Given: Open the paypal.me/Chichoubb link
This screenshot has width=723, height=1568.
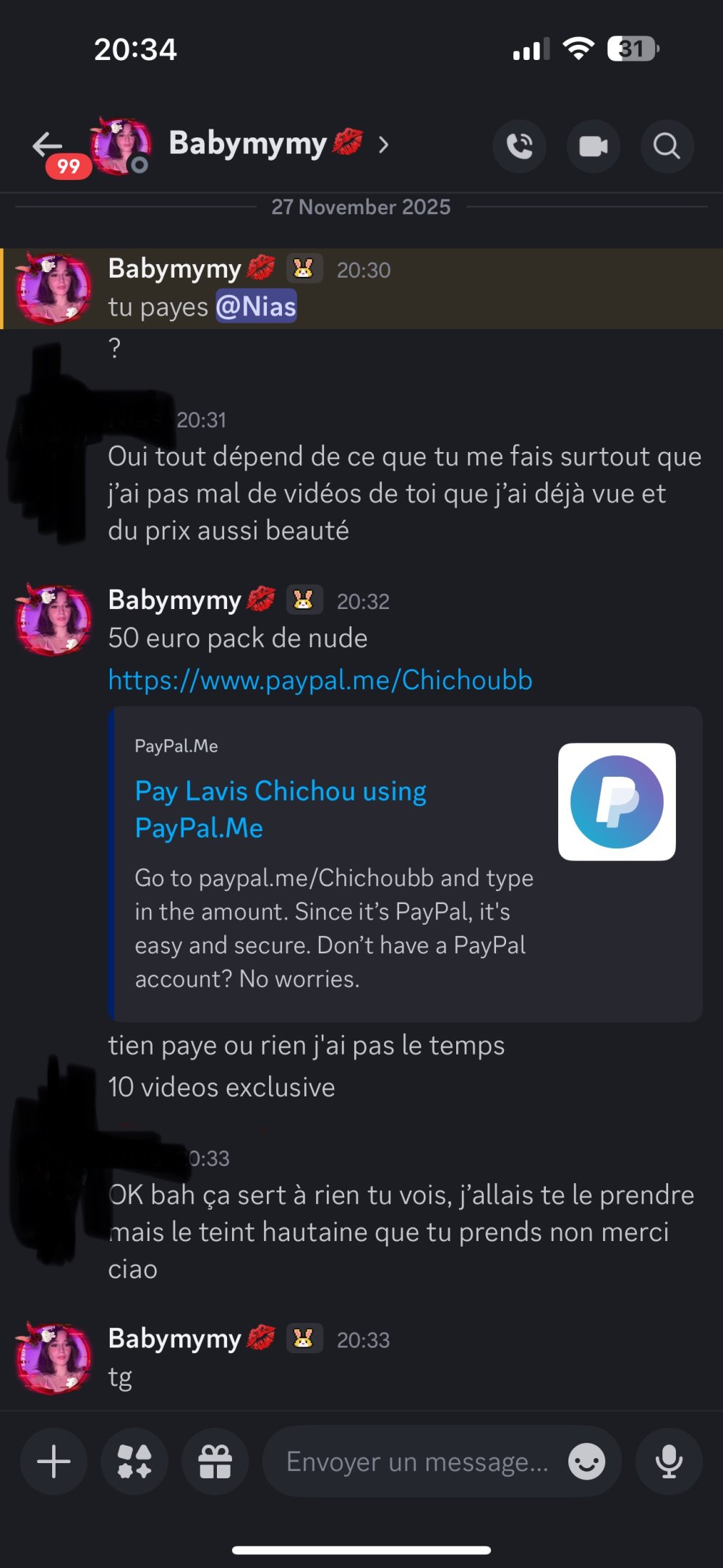Looking at the screenshot, I should (320, 680).
